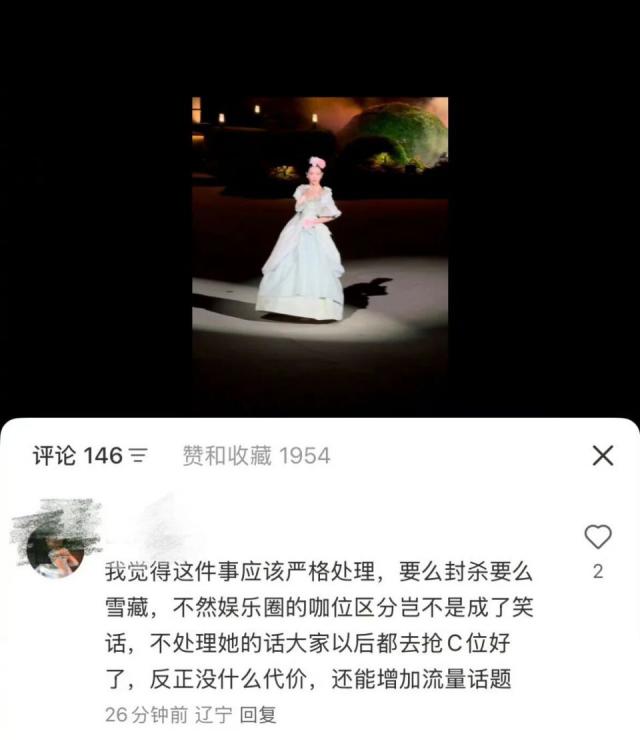Image resolution: width=640 pixels, height=740 pixels.
Task: Close the comments panel
Action: [x=602, y=456]
